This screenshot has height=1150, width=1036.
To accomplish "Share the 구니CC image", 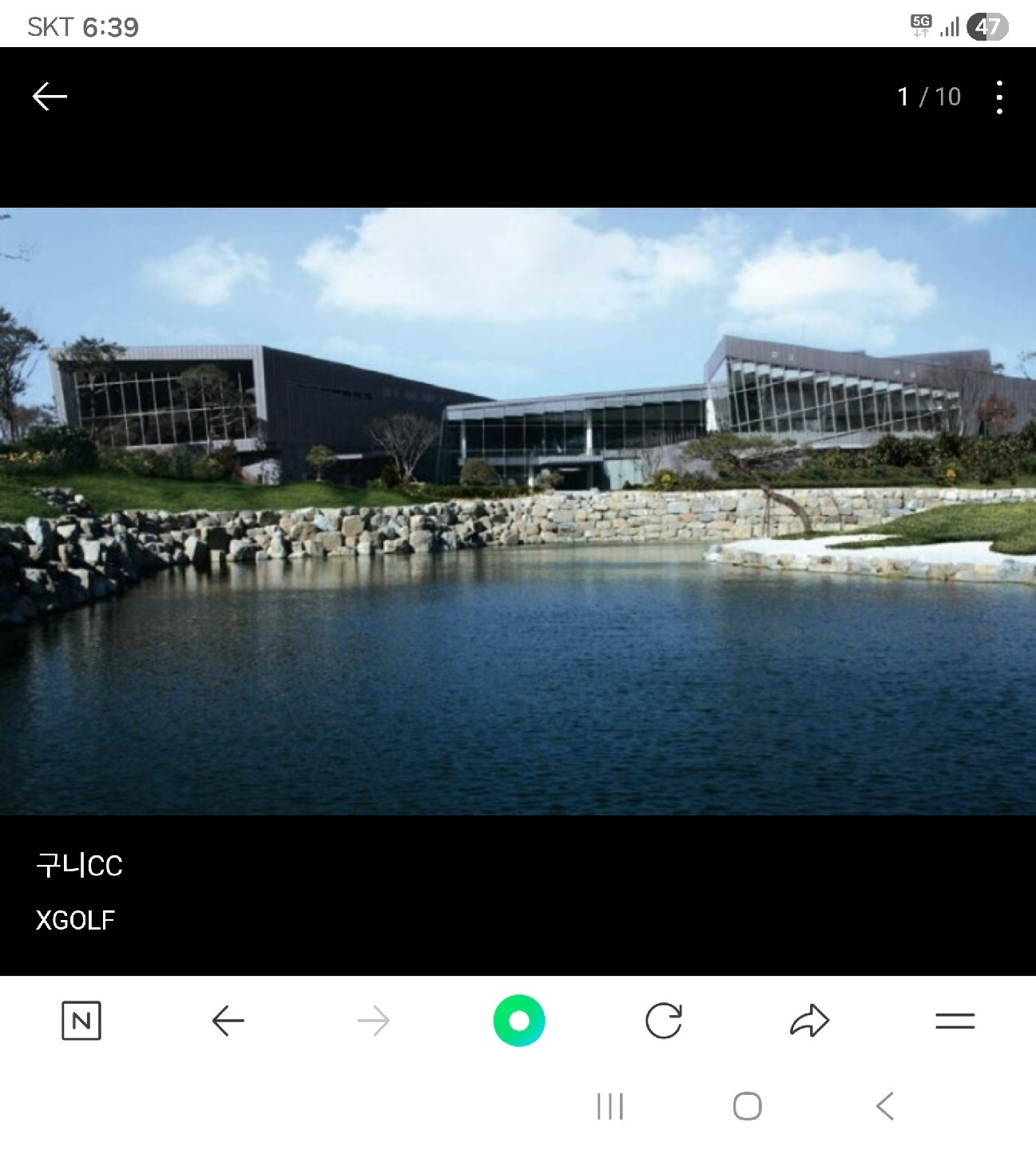I will pyautogui.click(x=811, y=1018).
